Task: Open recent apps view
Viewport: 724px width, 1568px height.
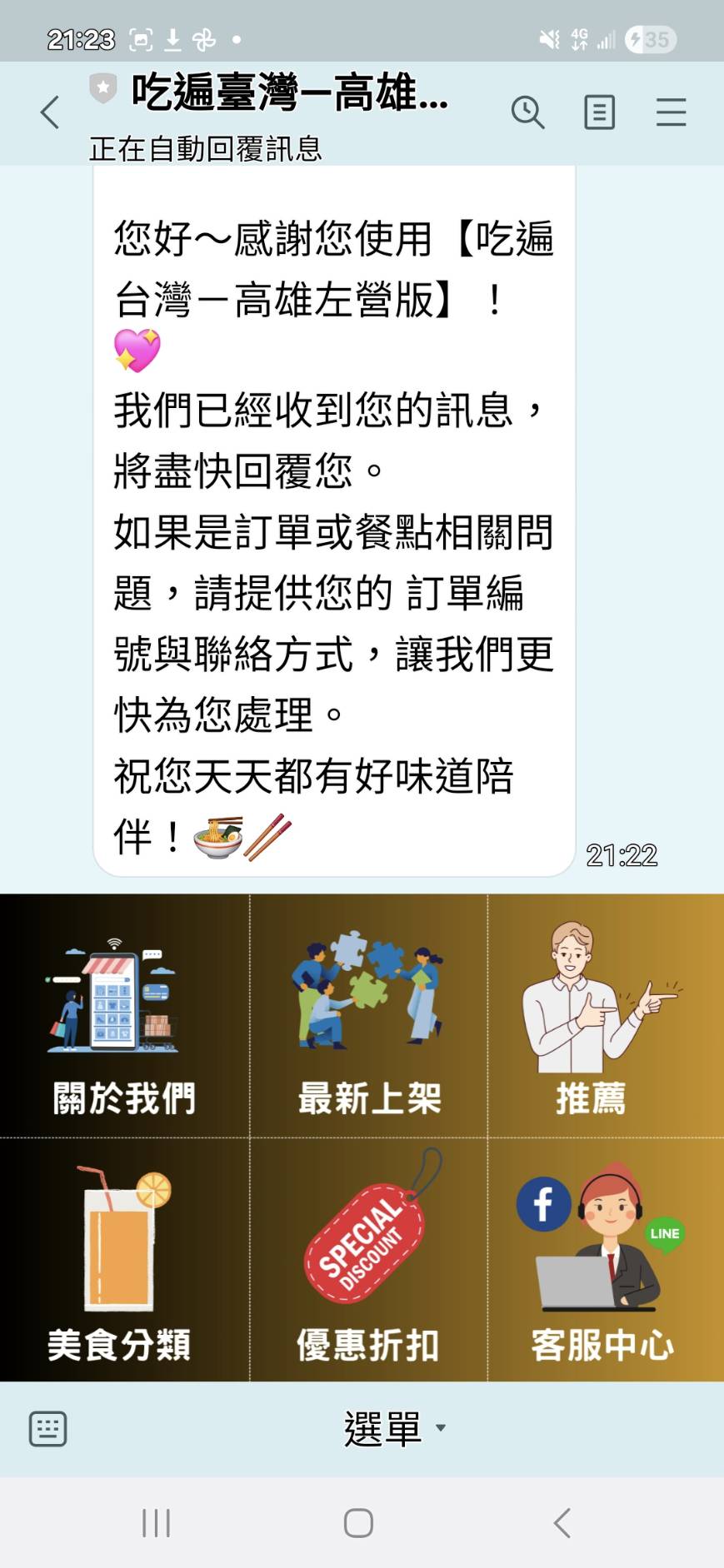Action: click(x=156, y=1523)
